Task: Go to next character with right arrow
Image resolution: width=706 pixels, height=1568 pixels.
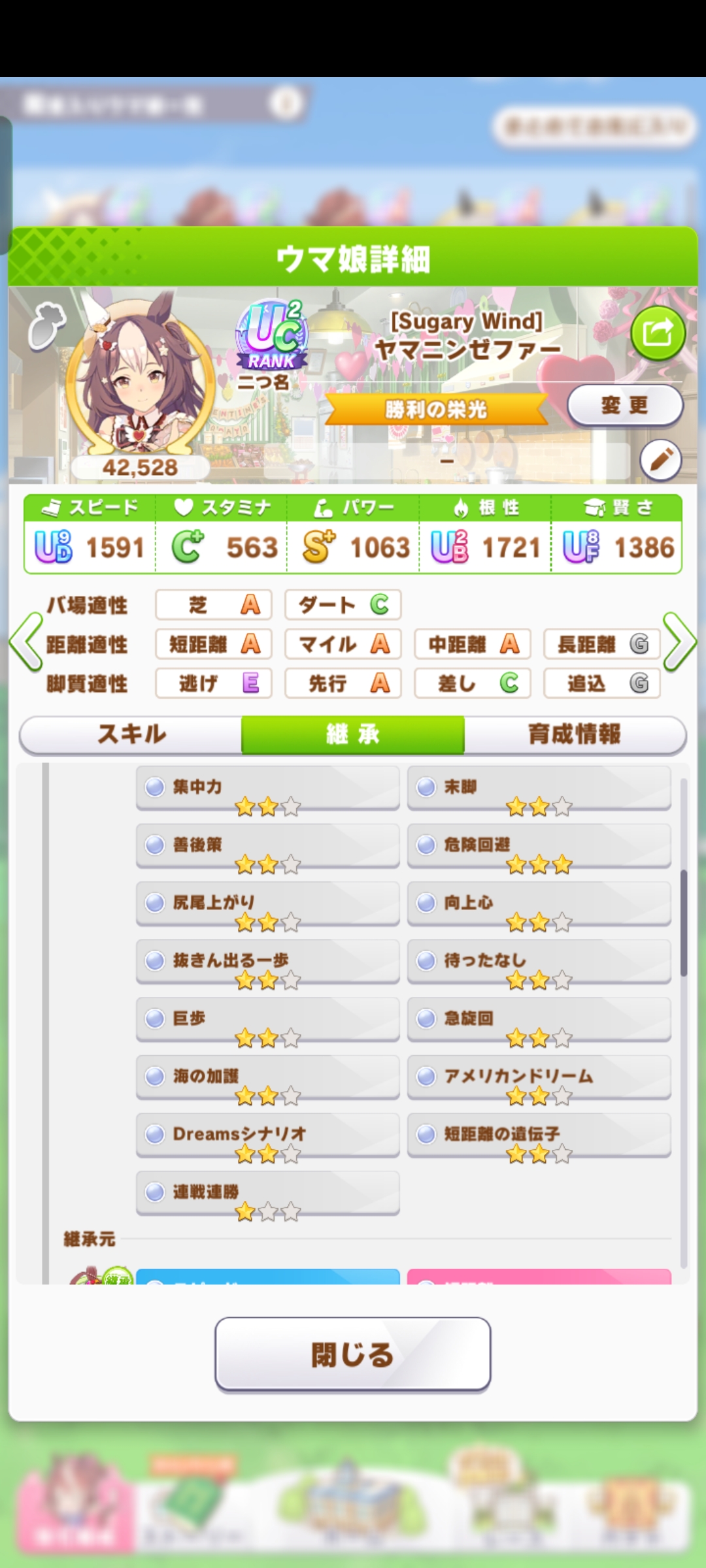Action: coord(679,642)
